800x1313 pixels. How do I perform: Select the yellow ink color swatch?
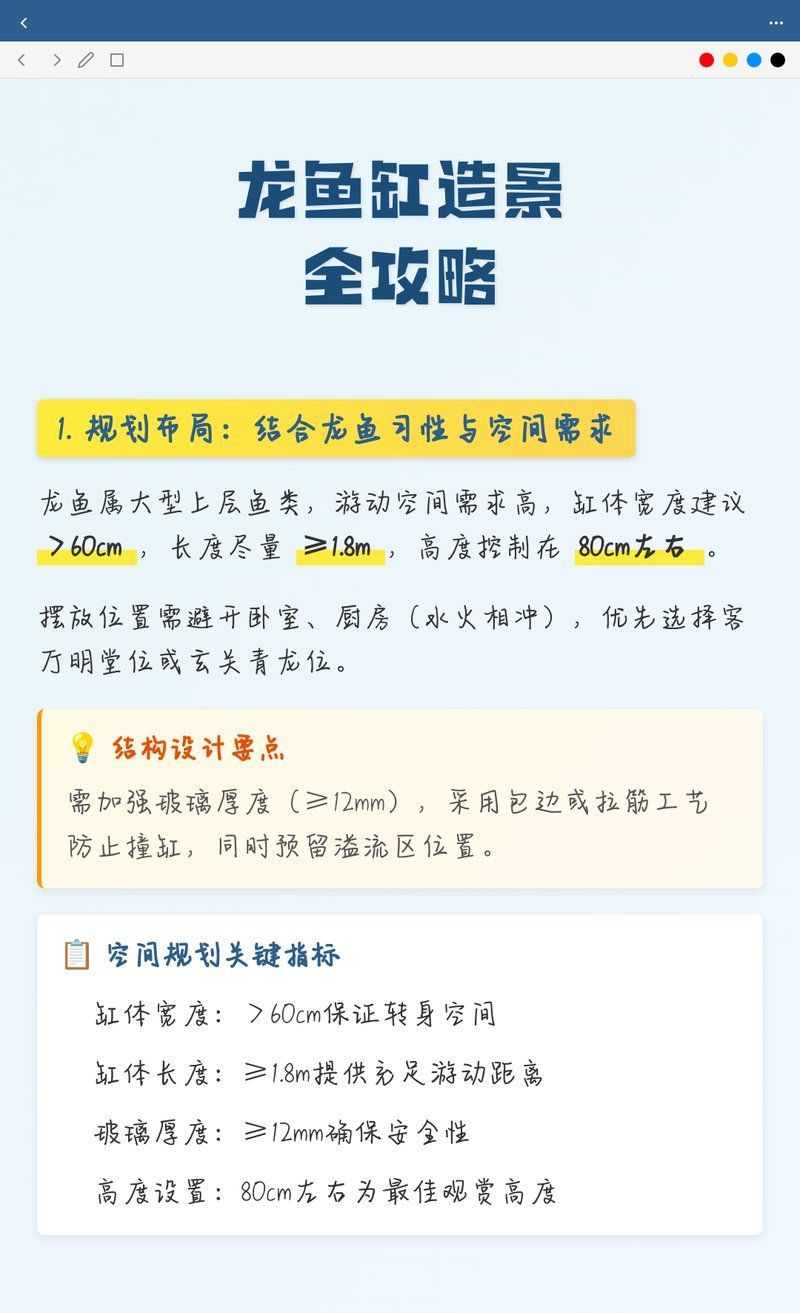click(730, 60)
